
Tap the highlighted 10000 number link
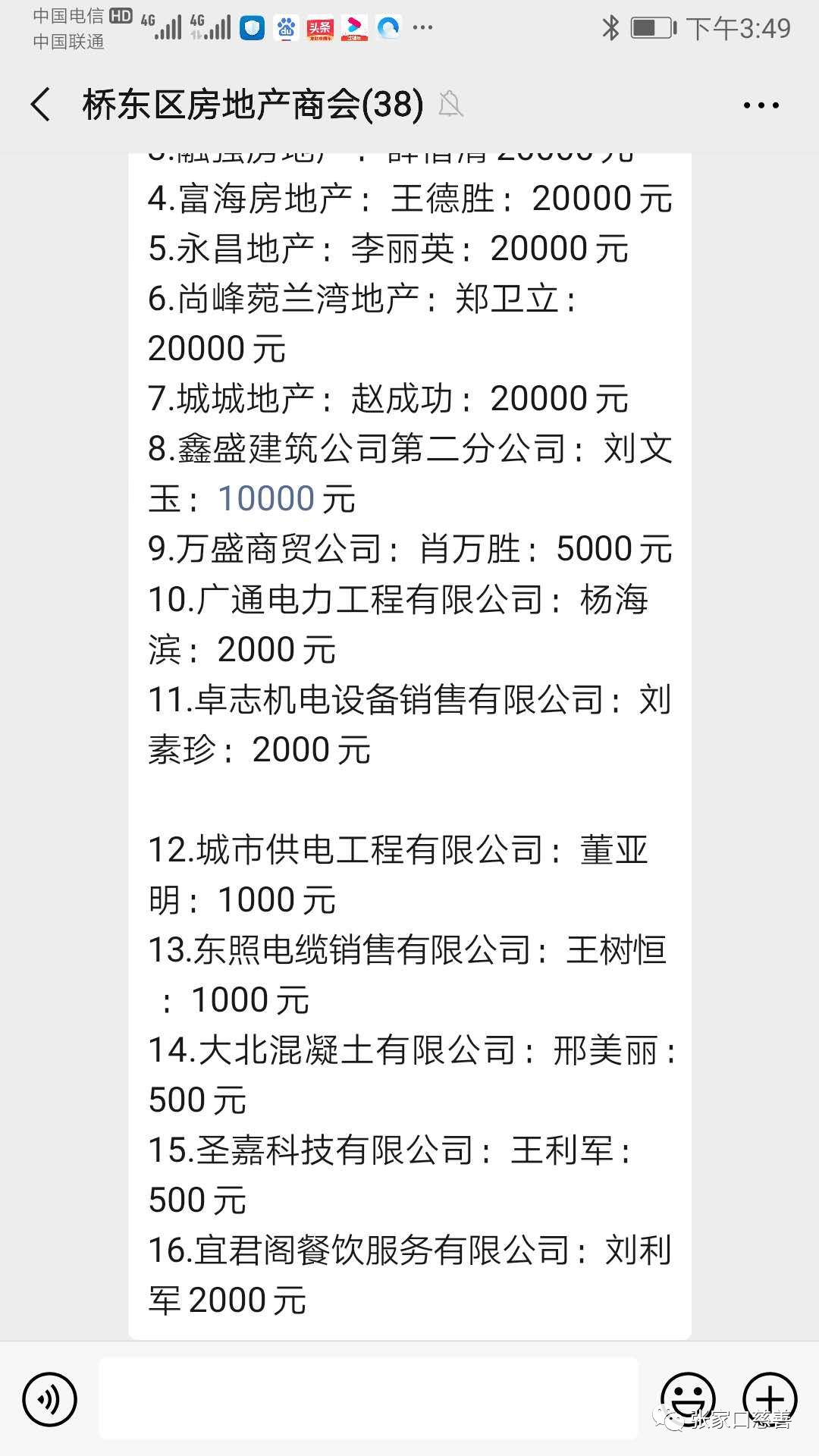coord(266,499)
